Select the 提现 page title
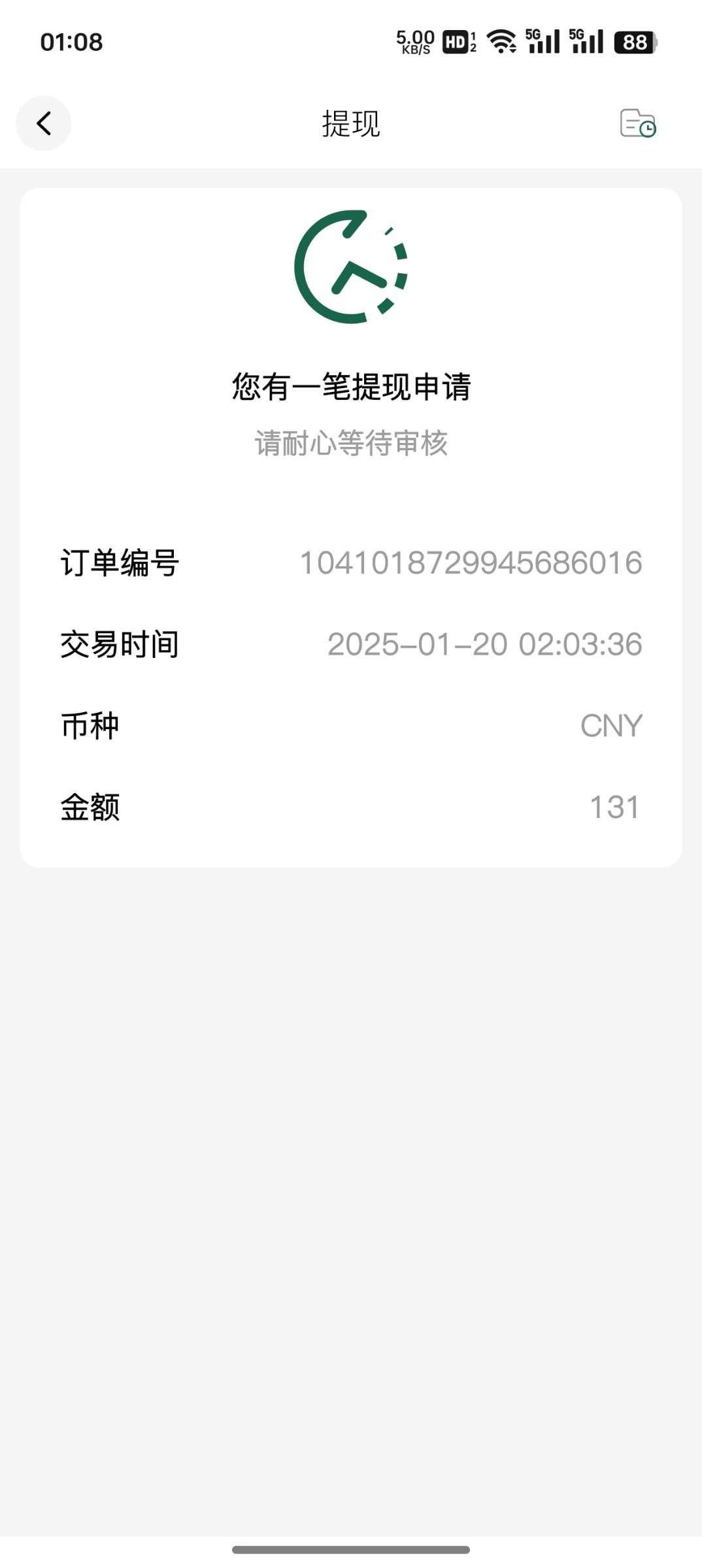 coord(350,123)
